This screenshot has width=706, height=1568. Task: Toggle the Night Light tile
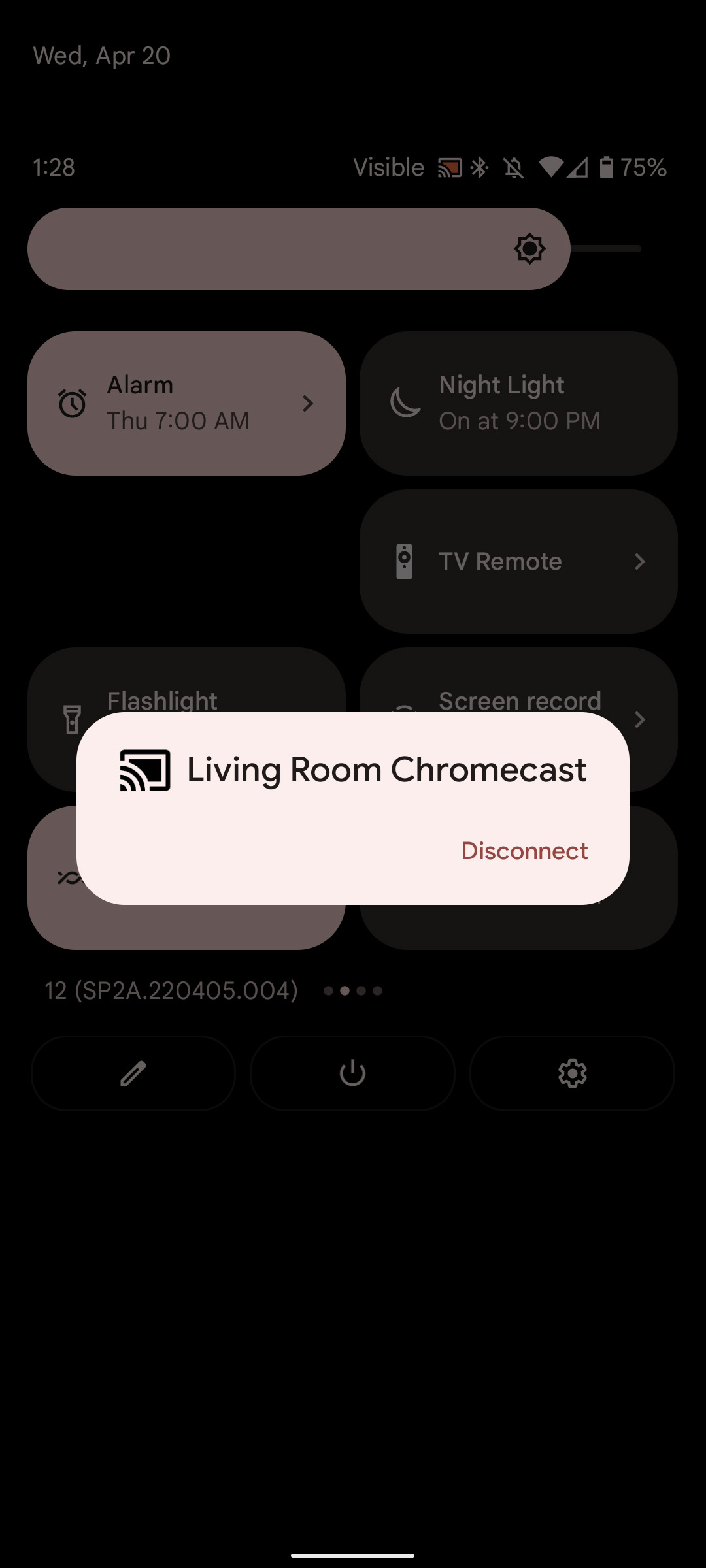coord(518,403)
